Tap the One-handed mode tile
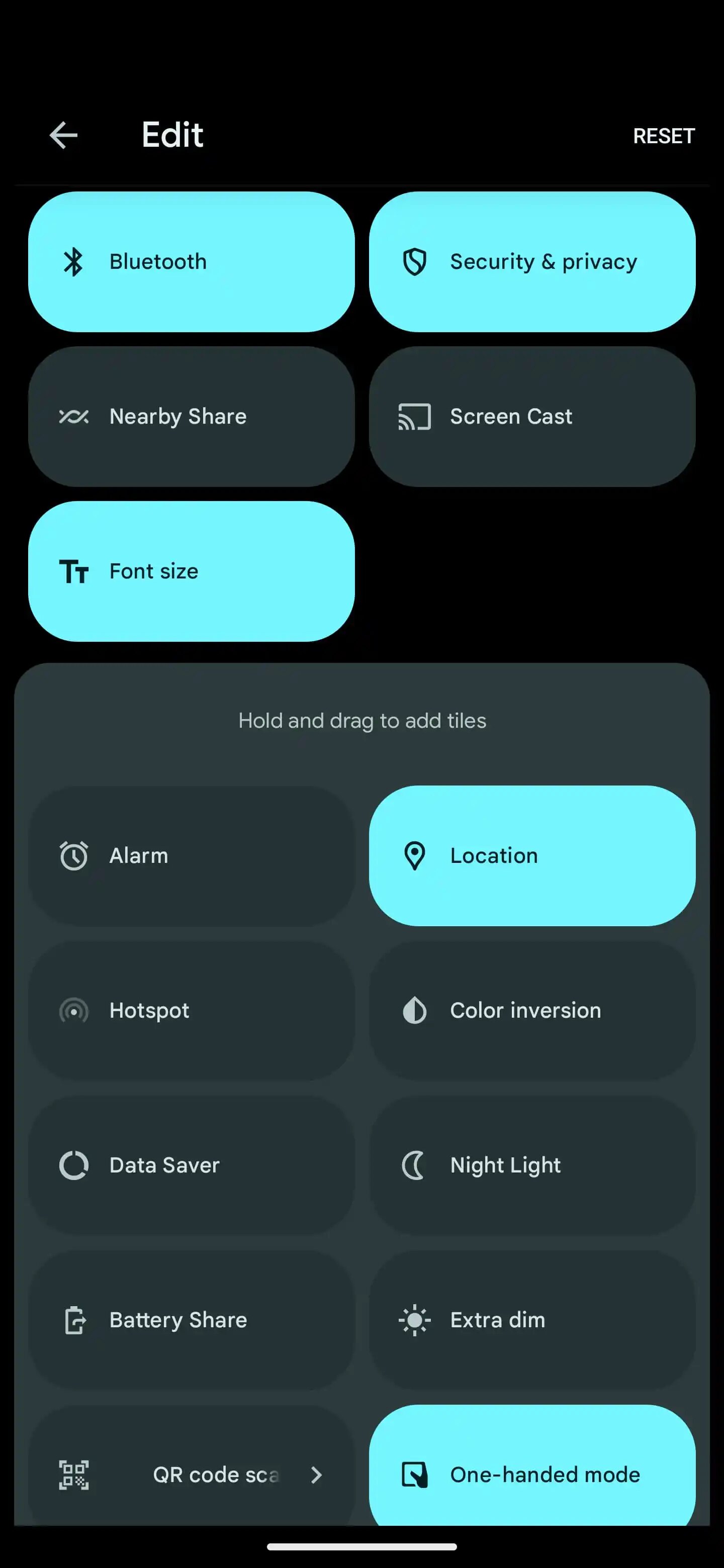 (531, 1473)
